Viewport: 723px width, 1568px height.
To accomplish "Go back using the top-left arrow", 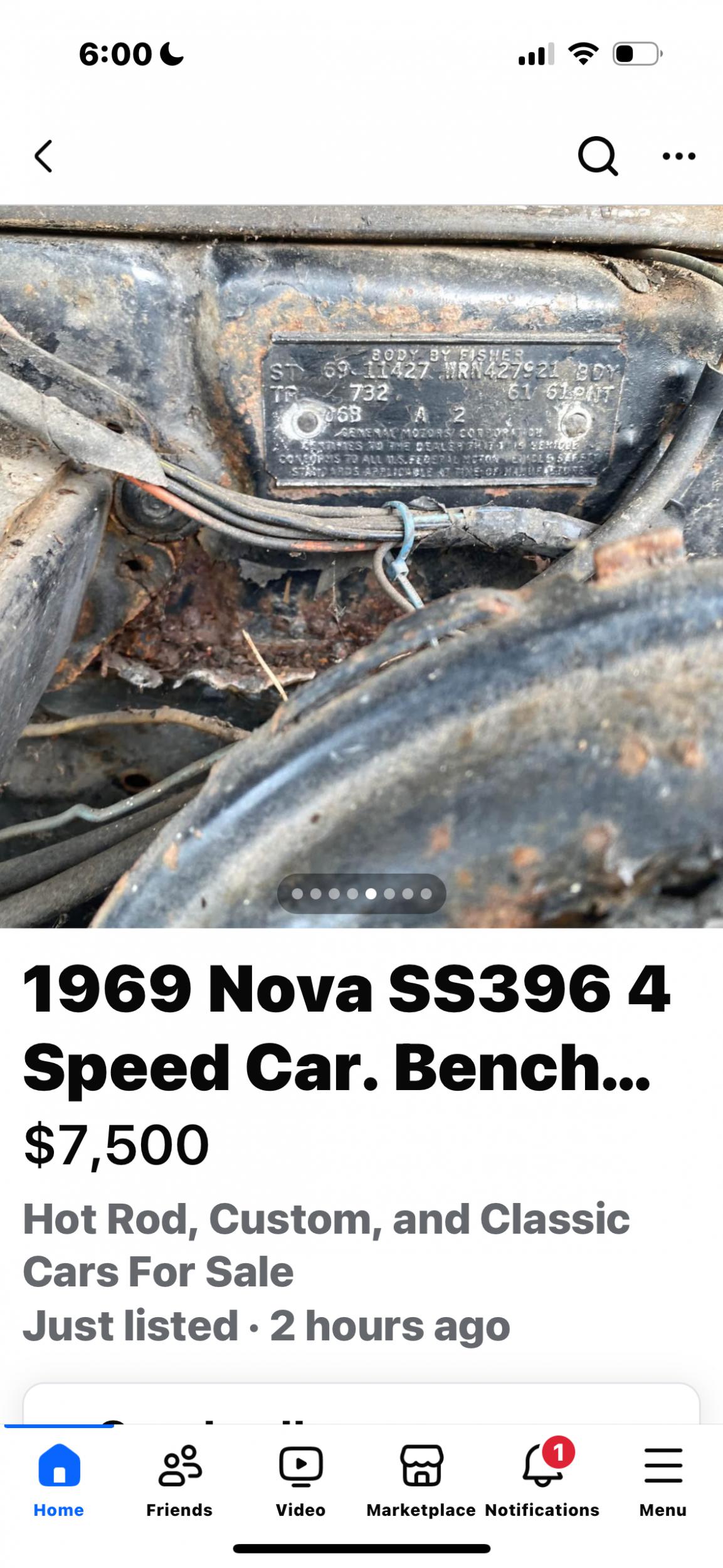I will click(43, 156).
